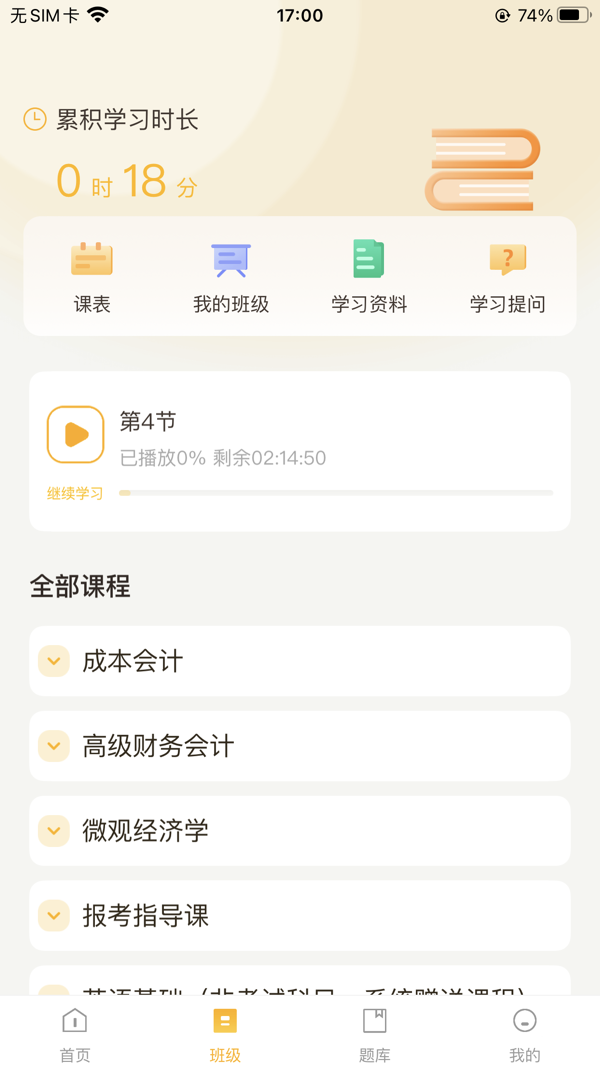The width and height of the screenshot is (600, 1067).
Task: Select the 班级 tab
Action: [225, 1034]
